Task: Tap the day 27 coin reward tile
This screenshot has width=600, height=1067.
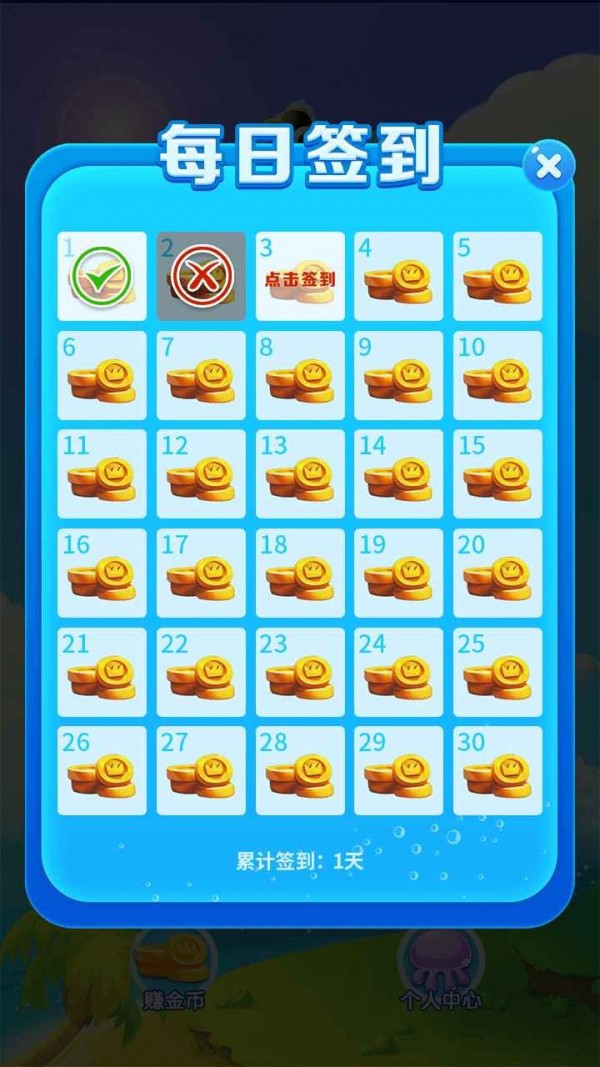Action: pyautogui.click(x=201, y=770)
